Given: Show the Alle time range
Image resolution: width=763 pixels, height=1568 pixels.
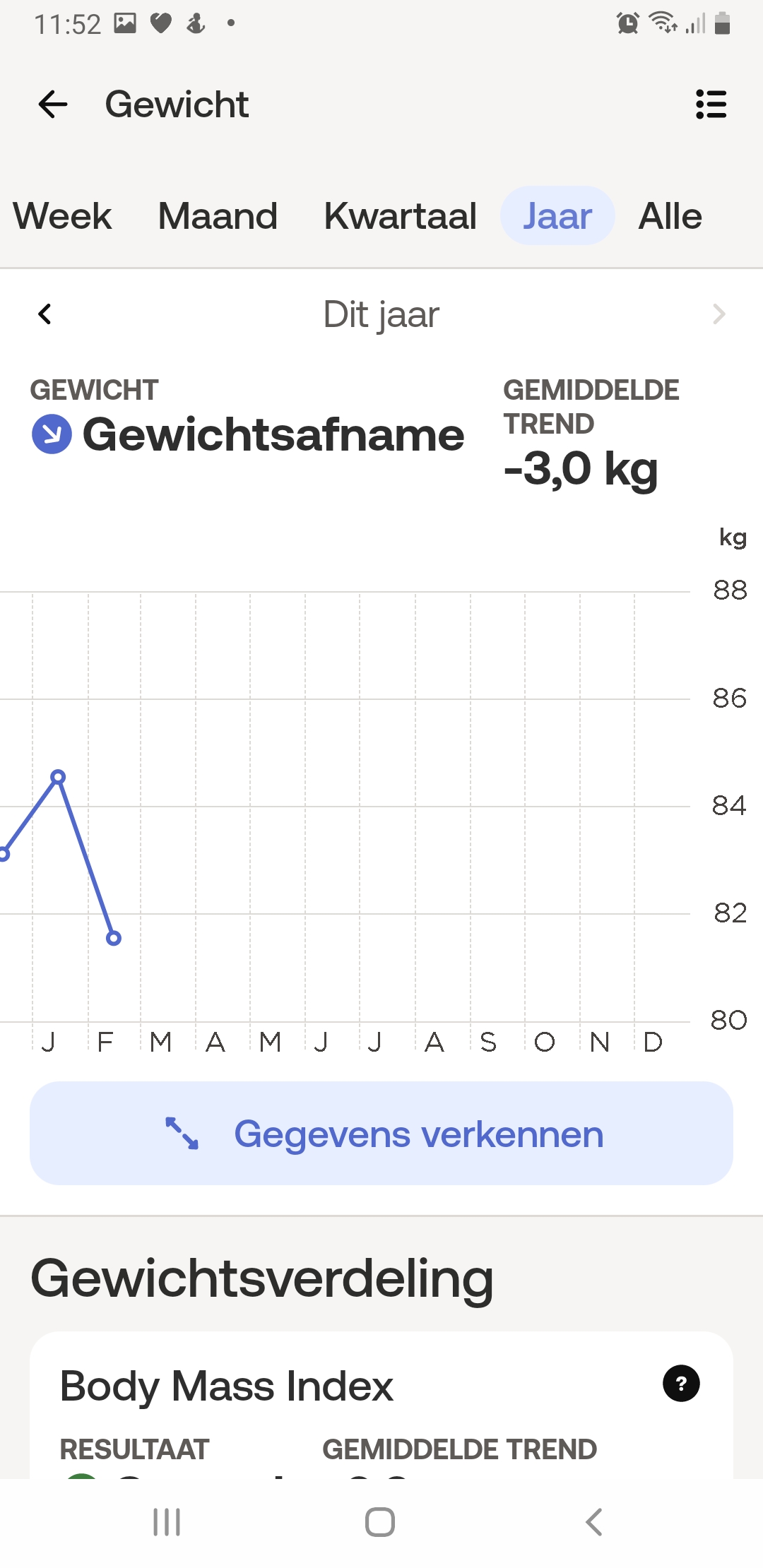Looking at the screenshot, I should point(670,216).
